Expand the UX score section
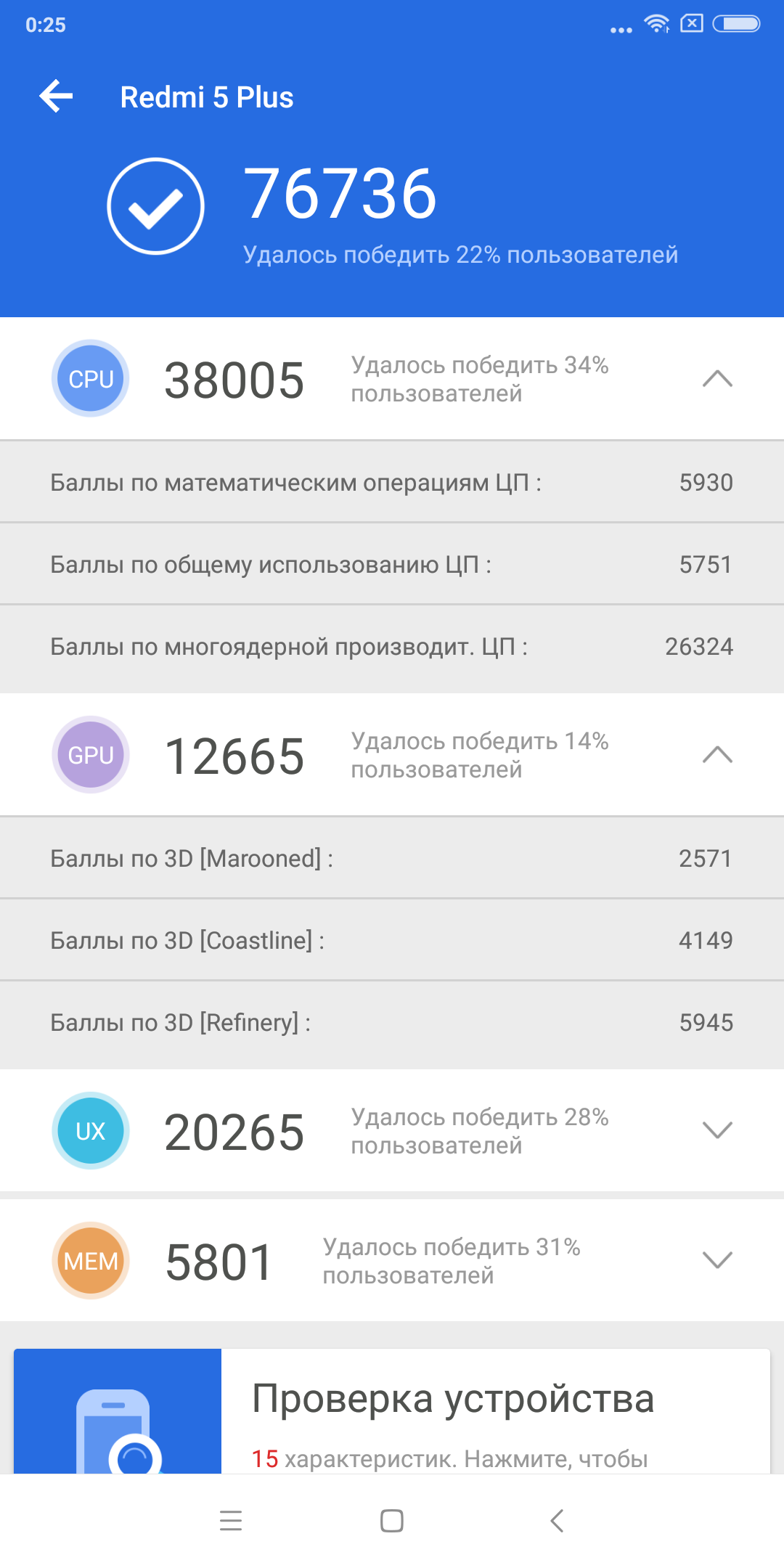Image resolution: width=784 pixels, height=1568 pixels. click(717, 1130)
